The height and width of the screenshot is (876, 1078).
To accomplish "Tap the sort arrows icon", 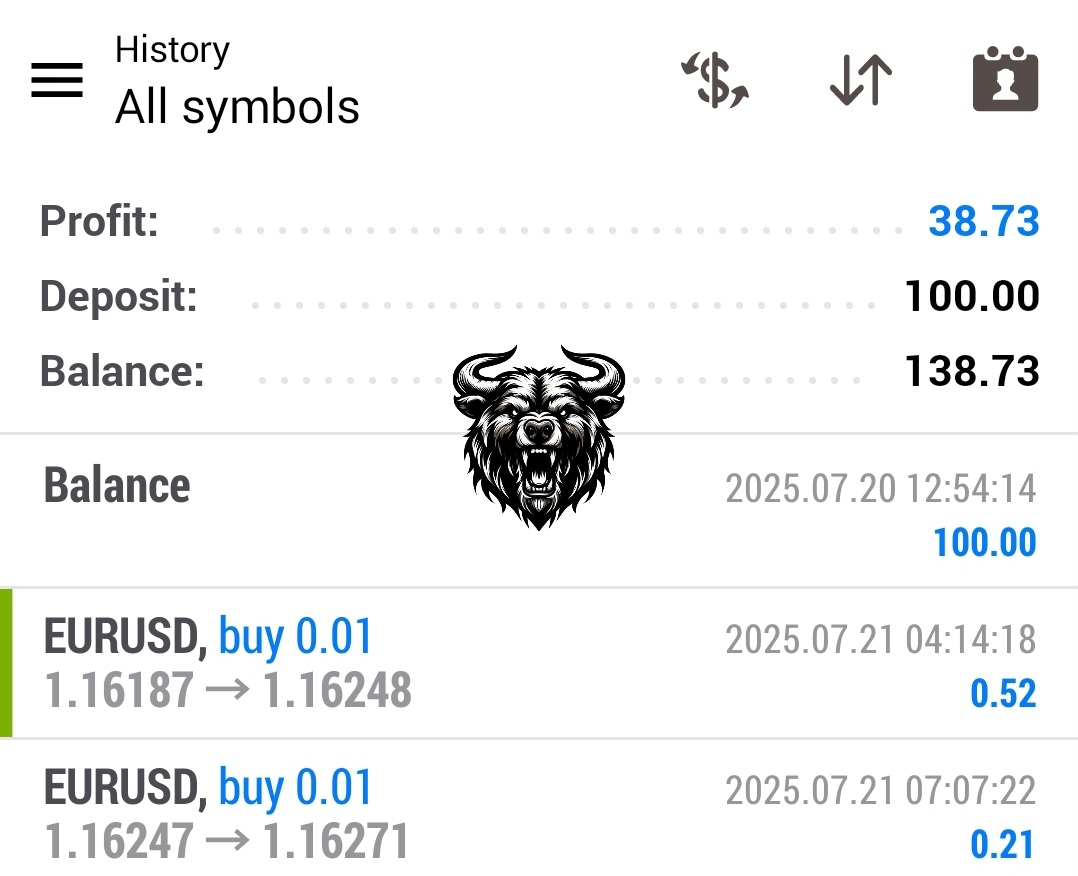I will point(861,81).
